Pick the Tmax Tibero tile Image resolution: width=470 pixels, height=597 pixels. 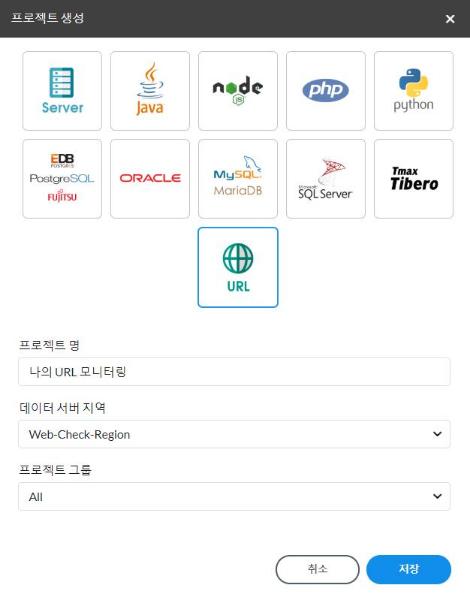point(414,179)
